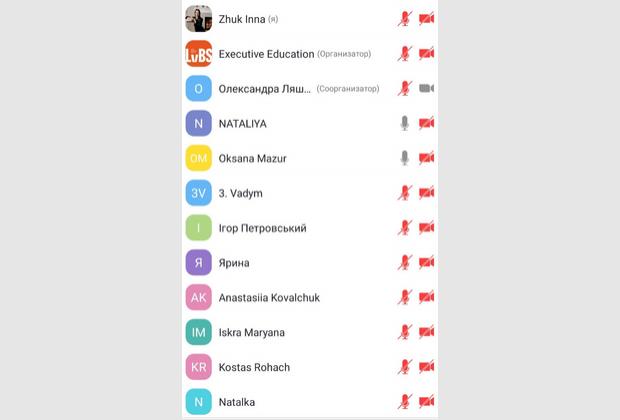Tap participant Natalka
This screenshot has height=420, width=620.
coord(237,402)
